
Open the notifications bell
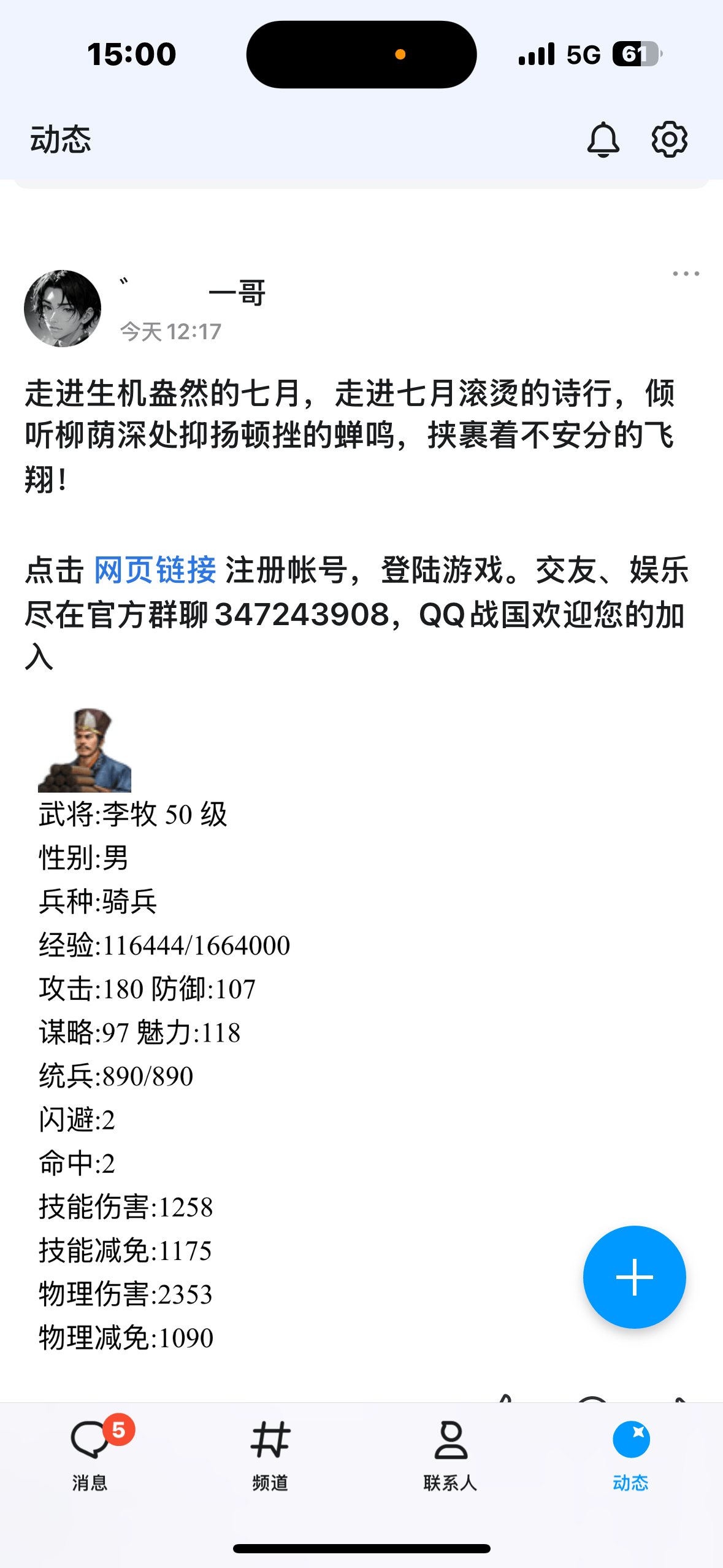coord(603,140)
